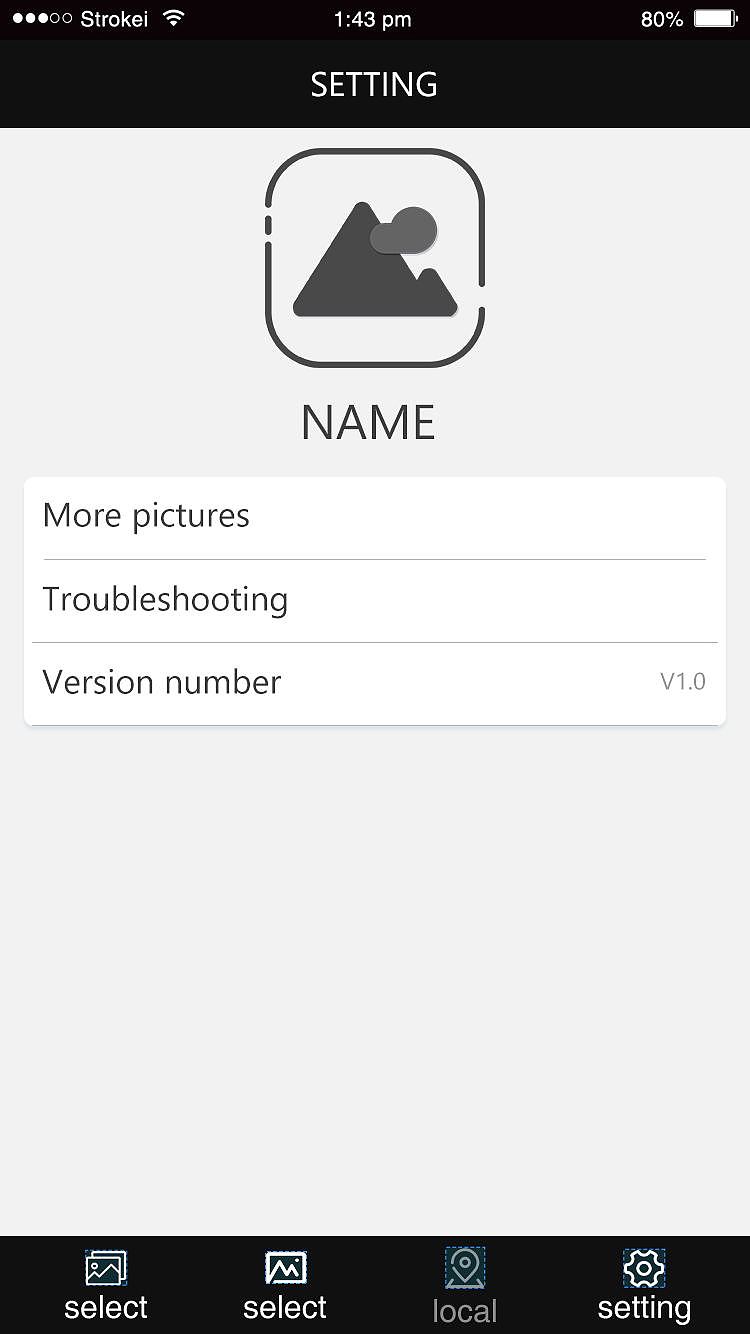Tap the Version number row
This screenshot has height=1334, width=750.
pos(374,683)
